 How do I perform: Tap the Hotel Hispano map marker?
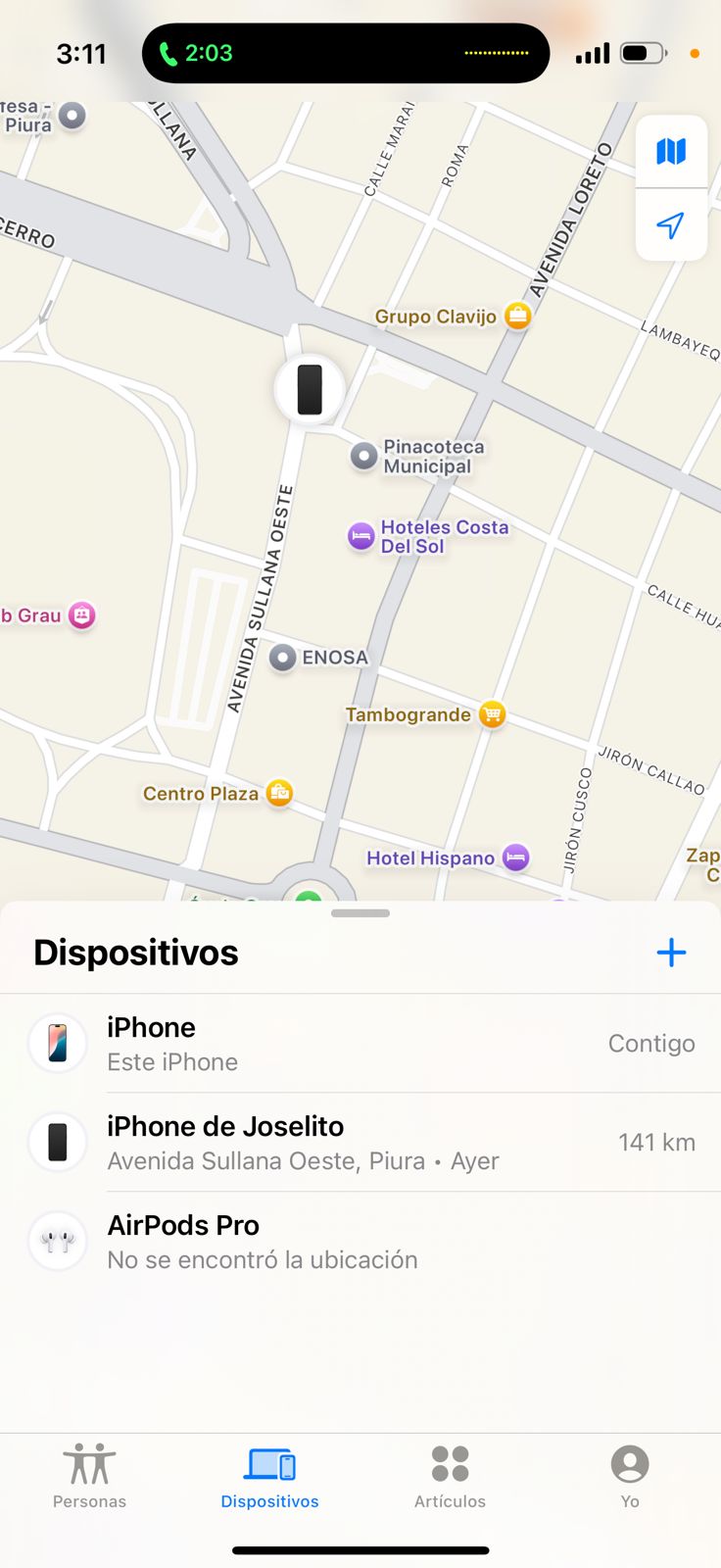pos(515,857)
